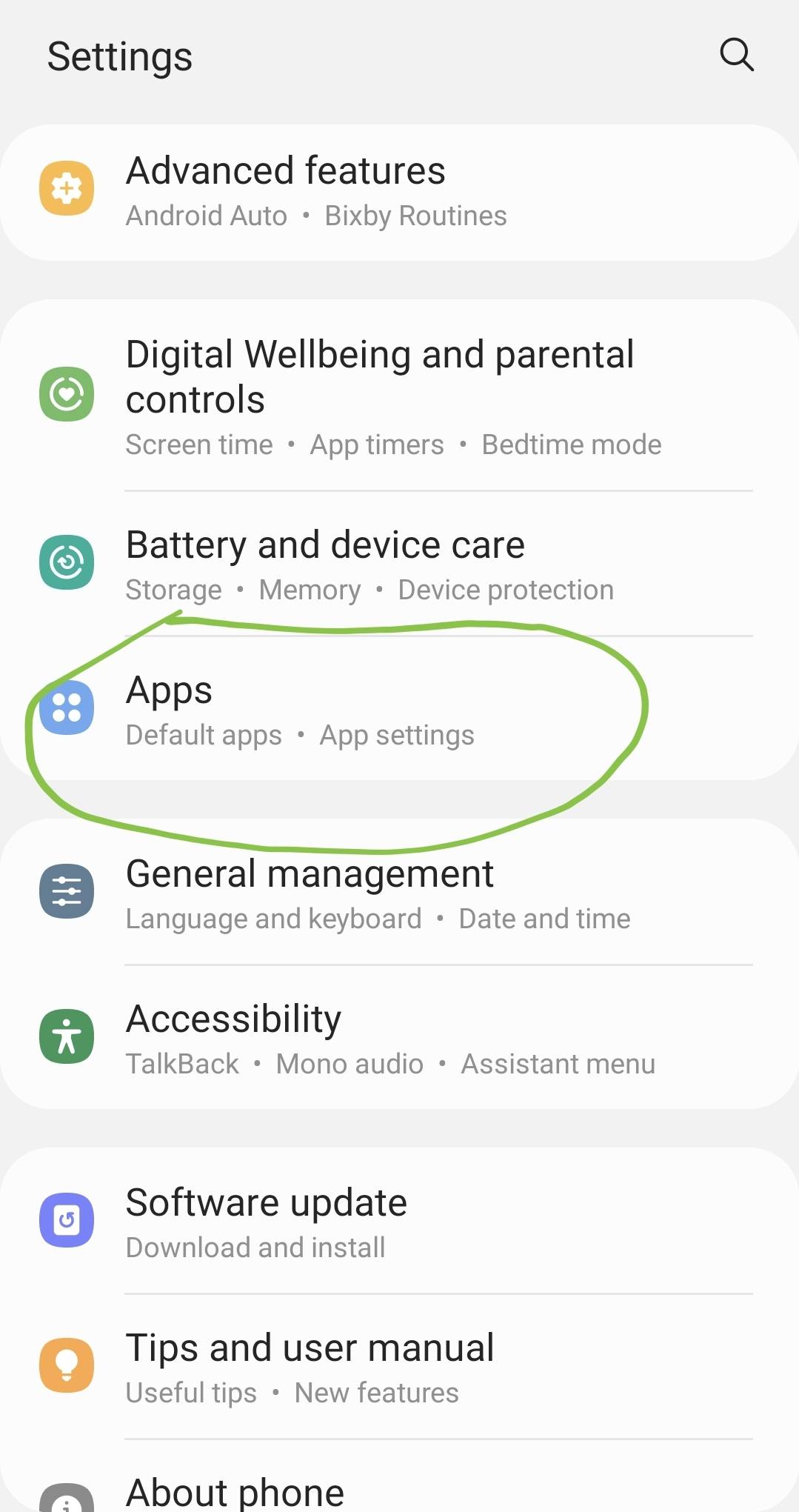Open the settings search icon
This screenshot has width=799, height=1512.
pos(736,55)
